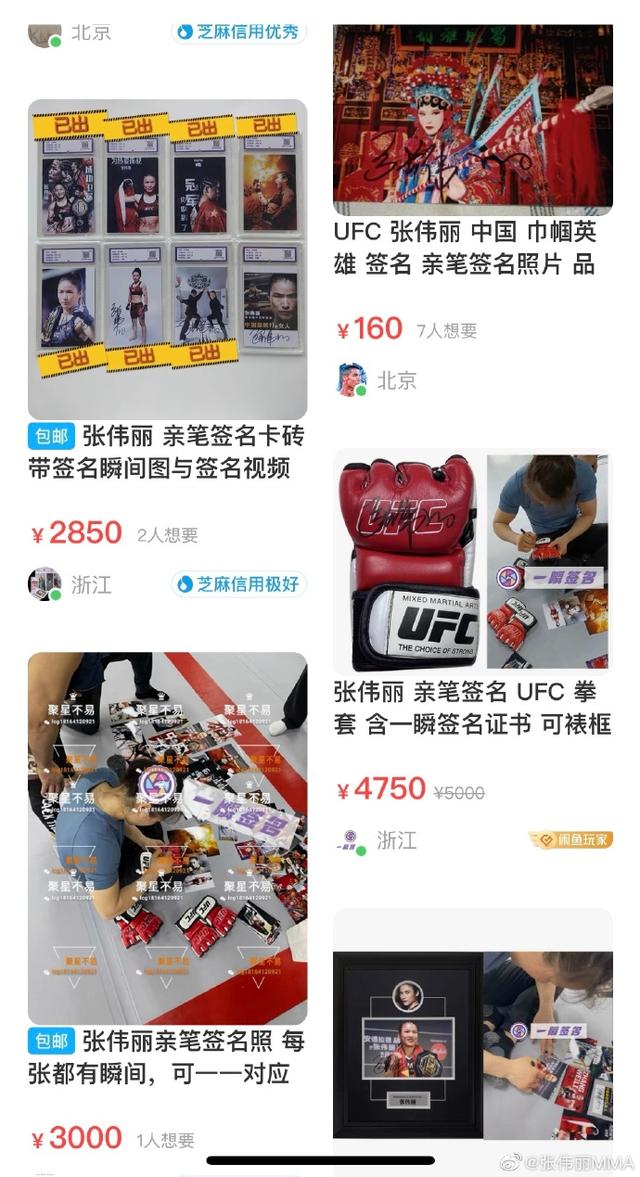Image resolution: width=640 pixels, height=1177 pixels.
Task: View the ¥160 signed photo listing
Action: pyautogui.click(x=472, y=120)
